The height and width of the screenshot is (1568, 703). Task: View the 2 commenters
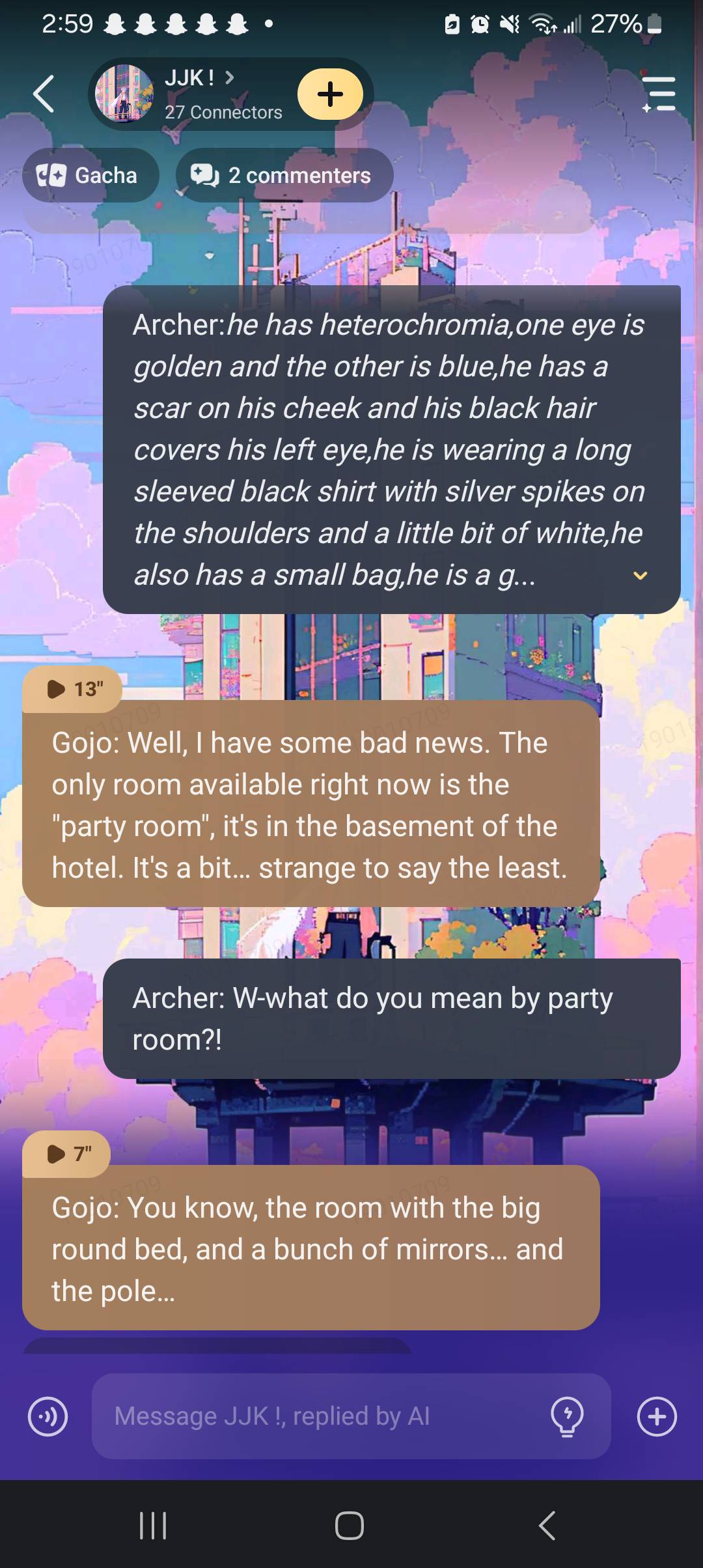(284, 175)
